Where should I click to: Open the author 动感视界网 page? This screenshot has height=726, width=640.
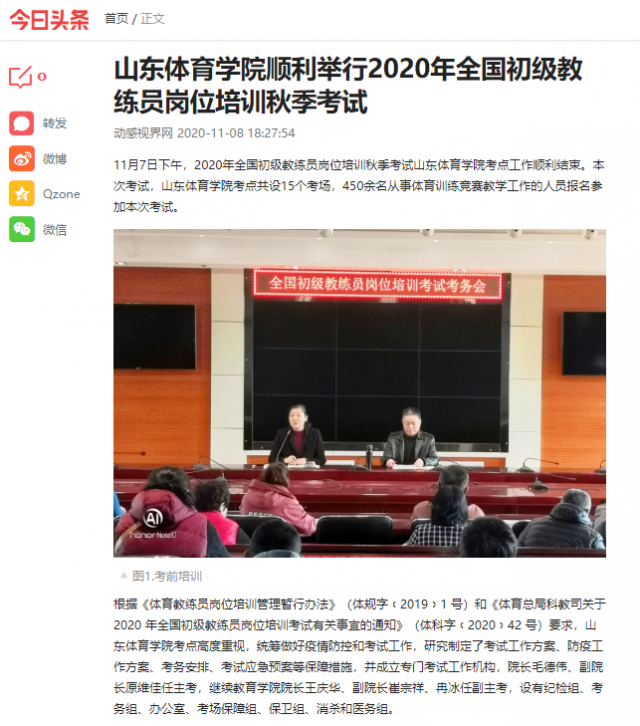pos(143,132)
